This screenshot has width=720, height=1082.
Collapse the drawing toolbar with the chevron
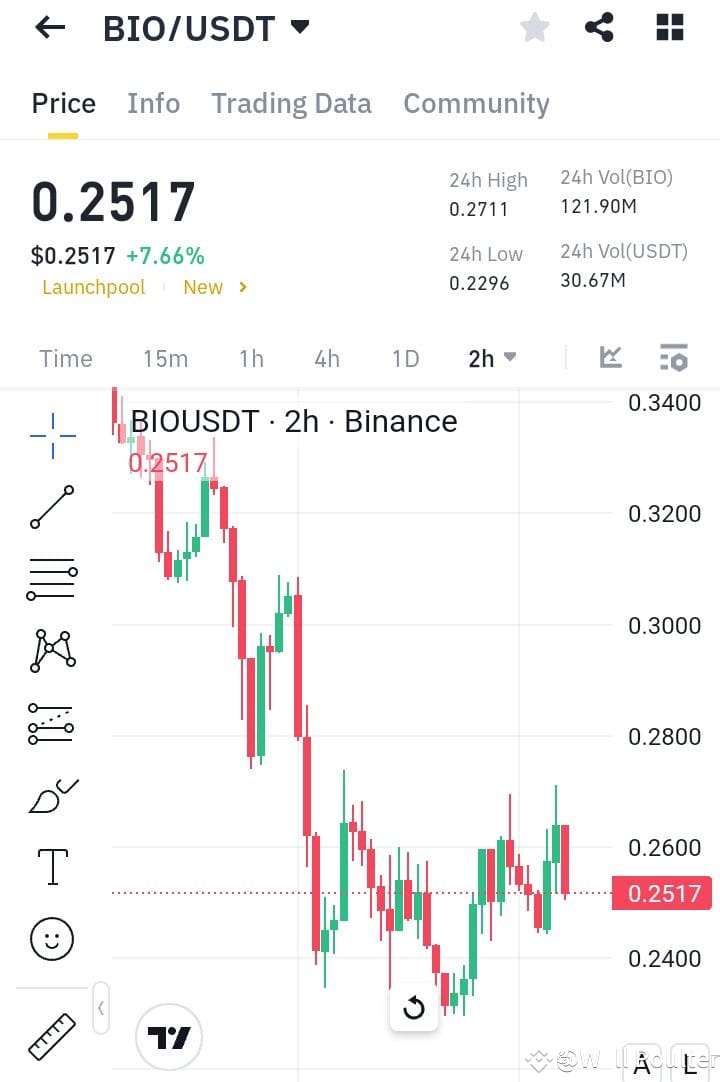pos(100,1009)
